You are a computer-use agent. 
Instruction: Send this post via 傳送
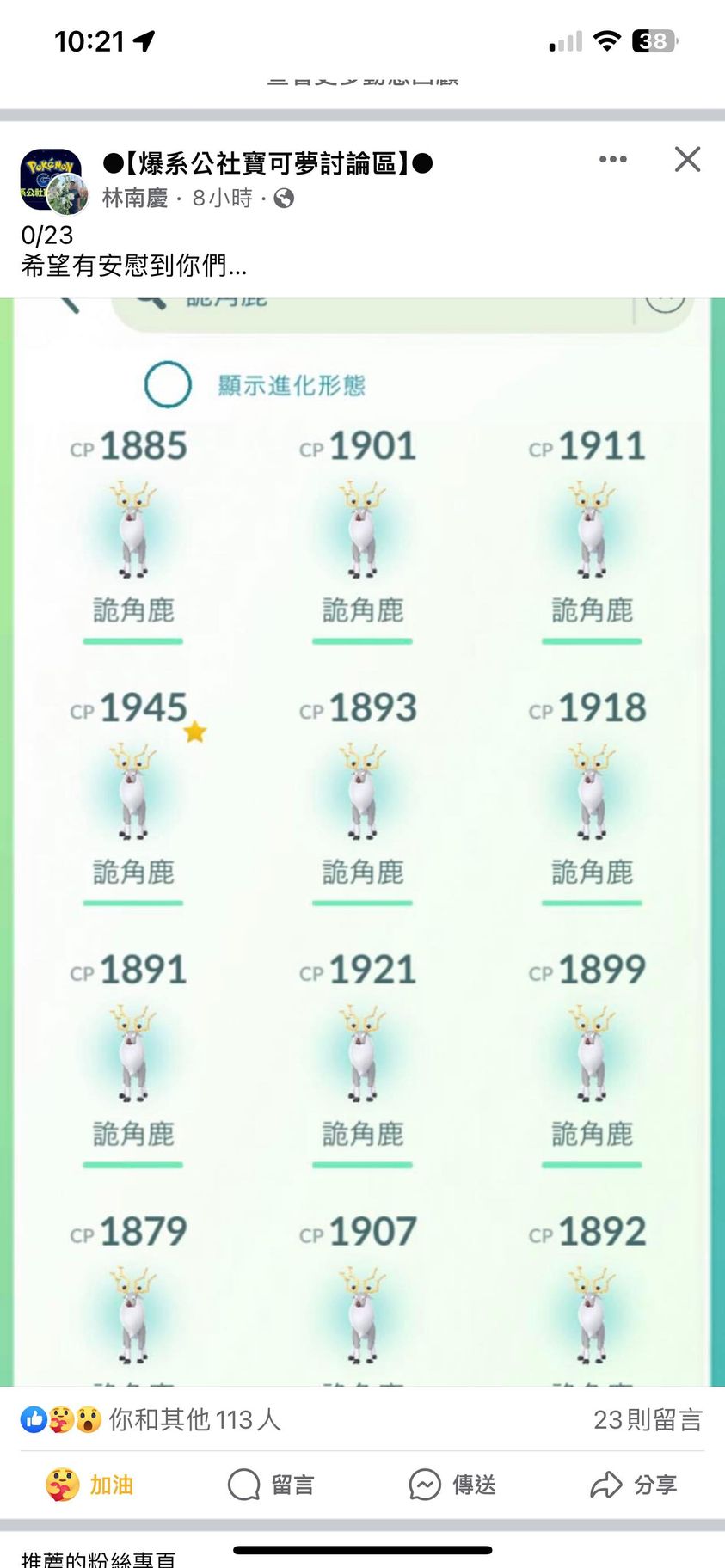coord(452,1485)
